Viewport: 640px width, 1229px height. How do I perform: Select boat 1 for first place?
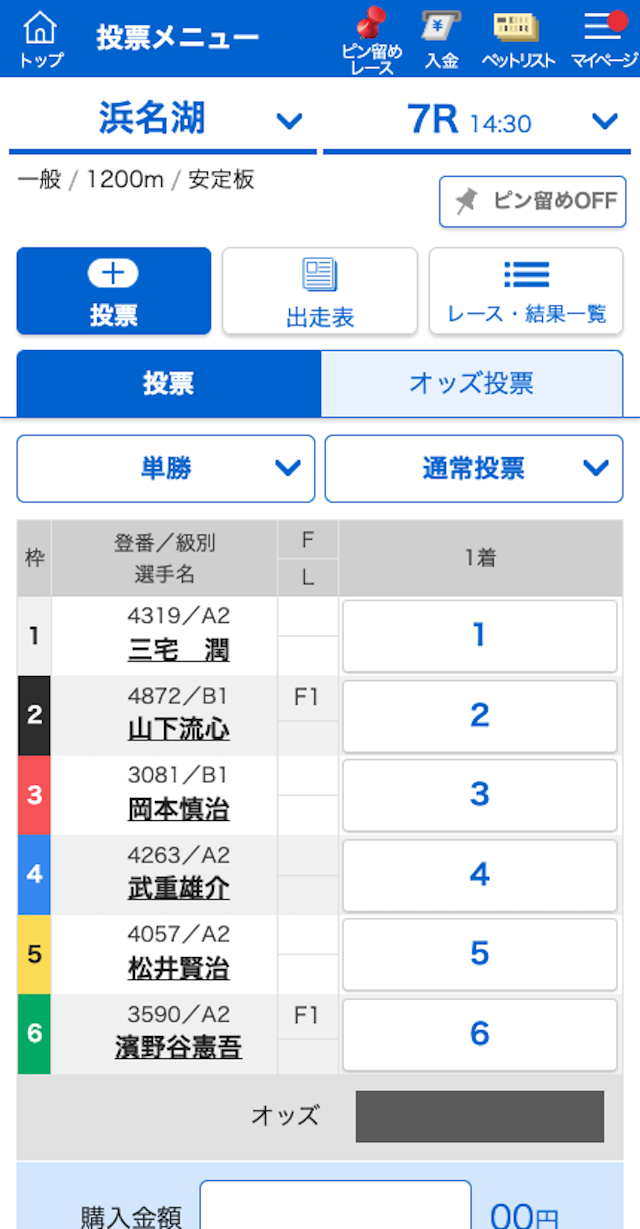click(479, 636)
